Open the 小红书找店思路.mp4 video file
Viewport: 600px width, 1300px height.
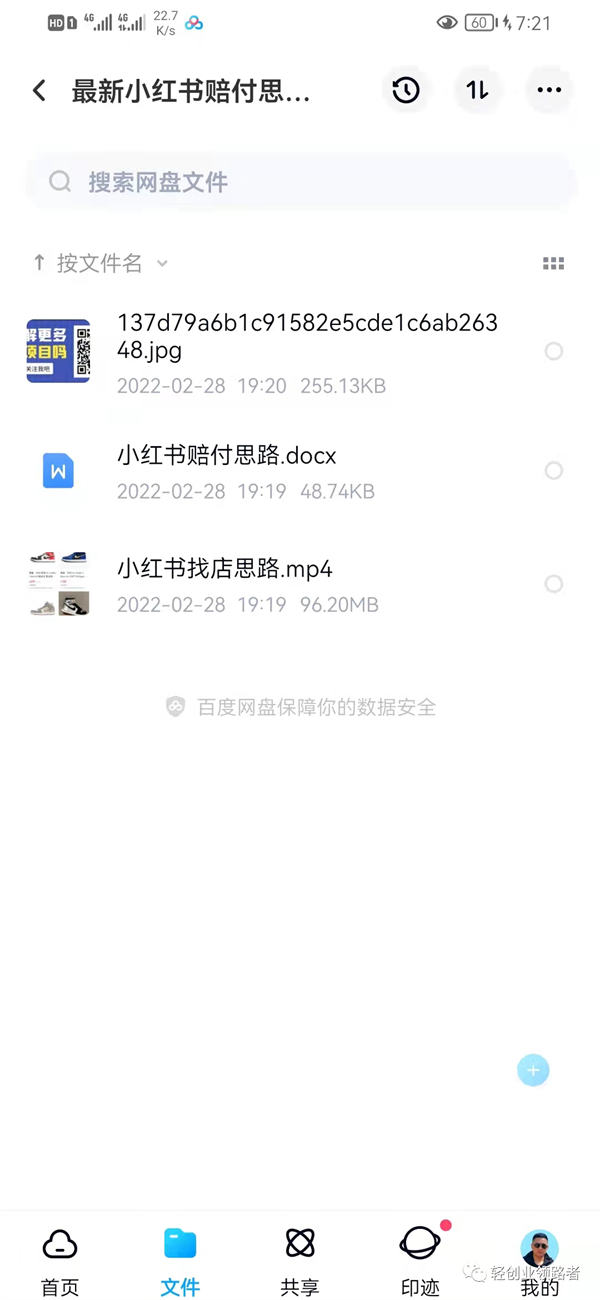[224, 569]
